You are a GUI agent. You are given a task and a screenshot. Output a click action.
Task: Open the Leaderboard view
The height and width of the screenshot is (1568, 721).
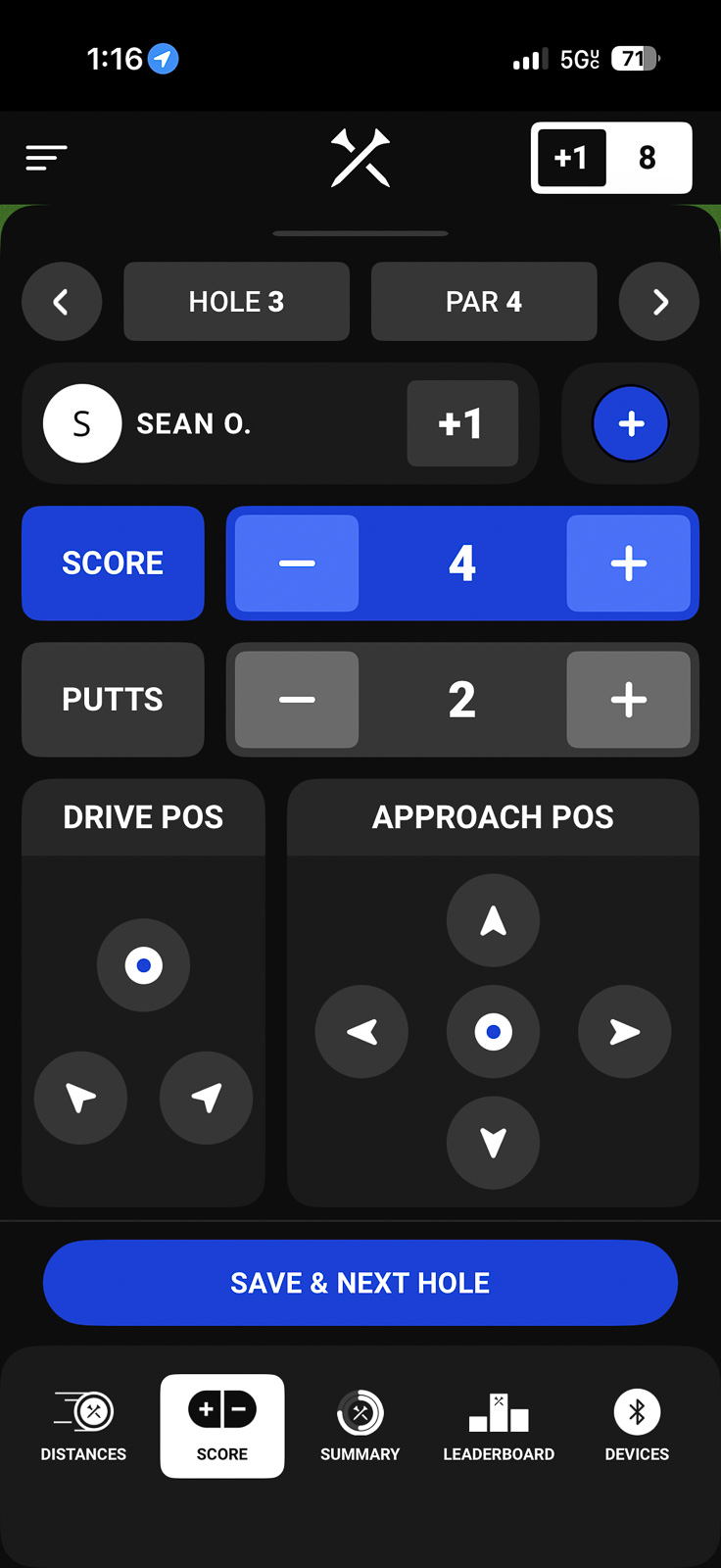499,1426
